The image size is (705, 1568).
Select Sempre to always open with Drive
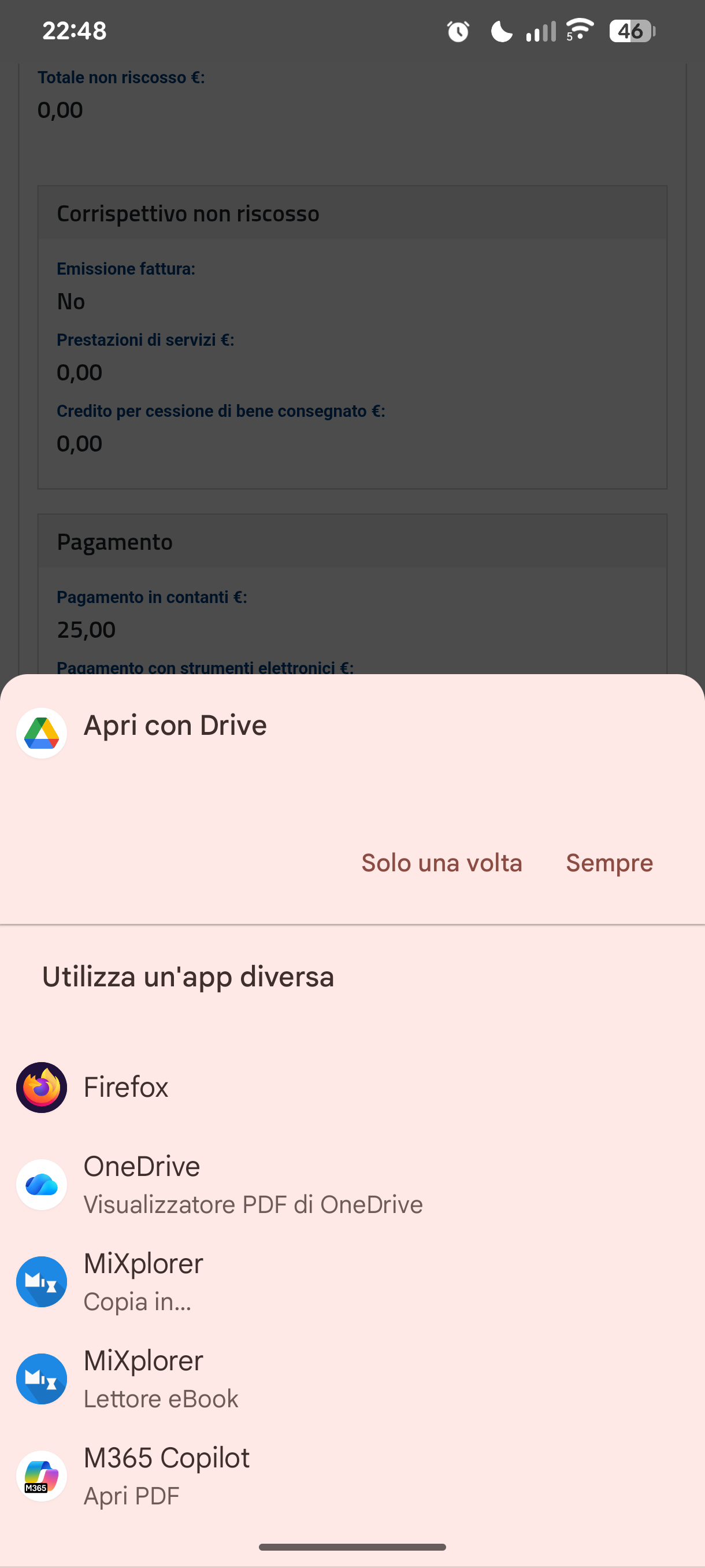pyautogui.click(x=609, y=863)
